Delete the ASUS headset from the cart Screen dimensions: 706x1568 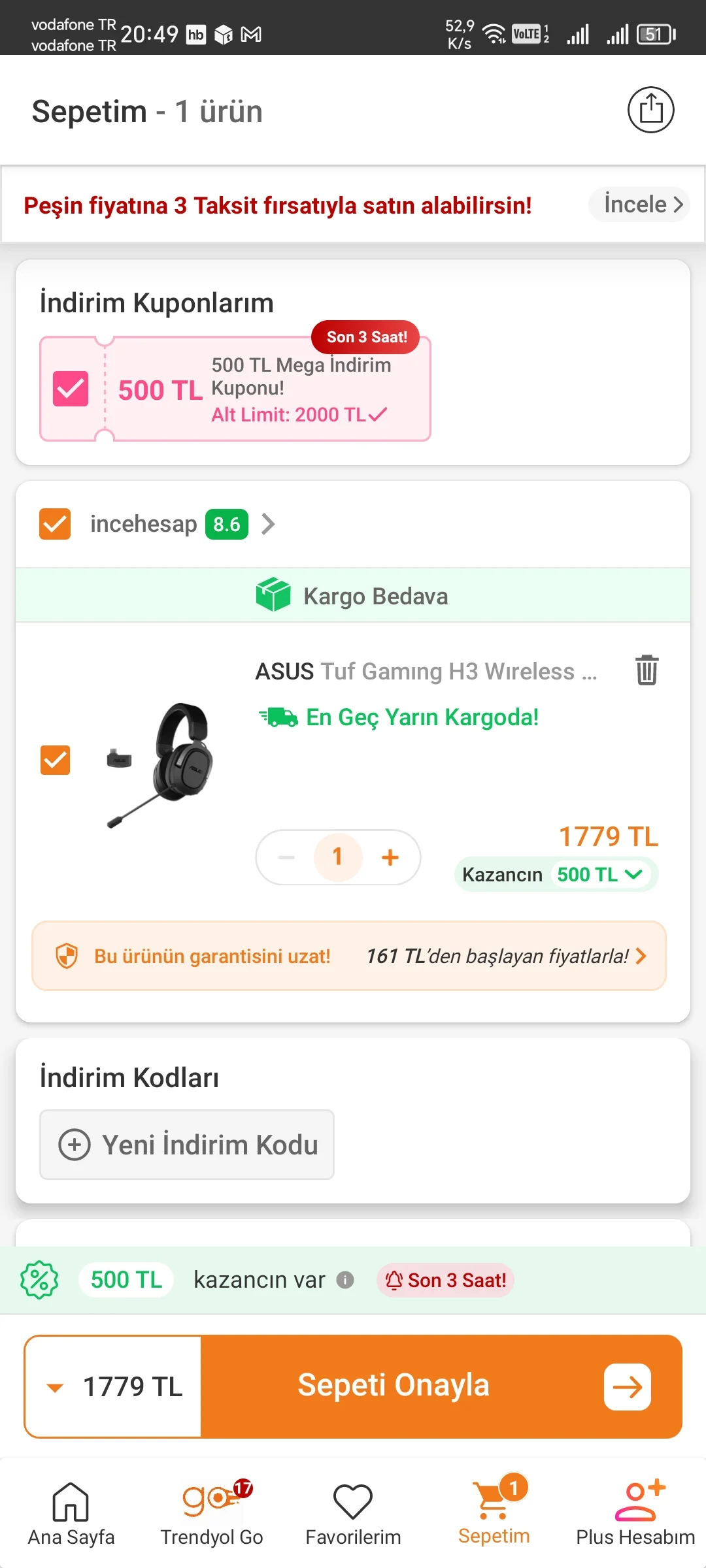pyautogui.click(x=647, y=670)
